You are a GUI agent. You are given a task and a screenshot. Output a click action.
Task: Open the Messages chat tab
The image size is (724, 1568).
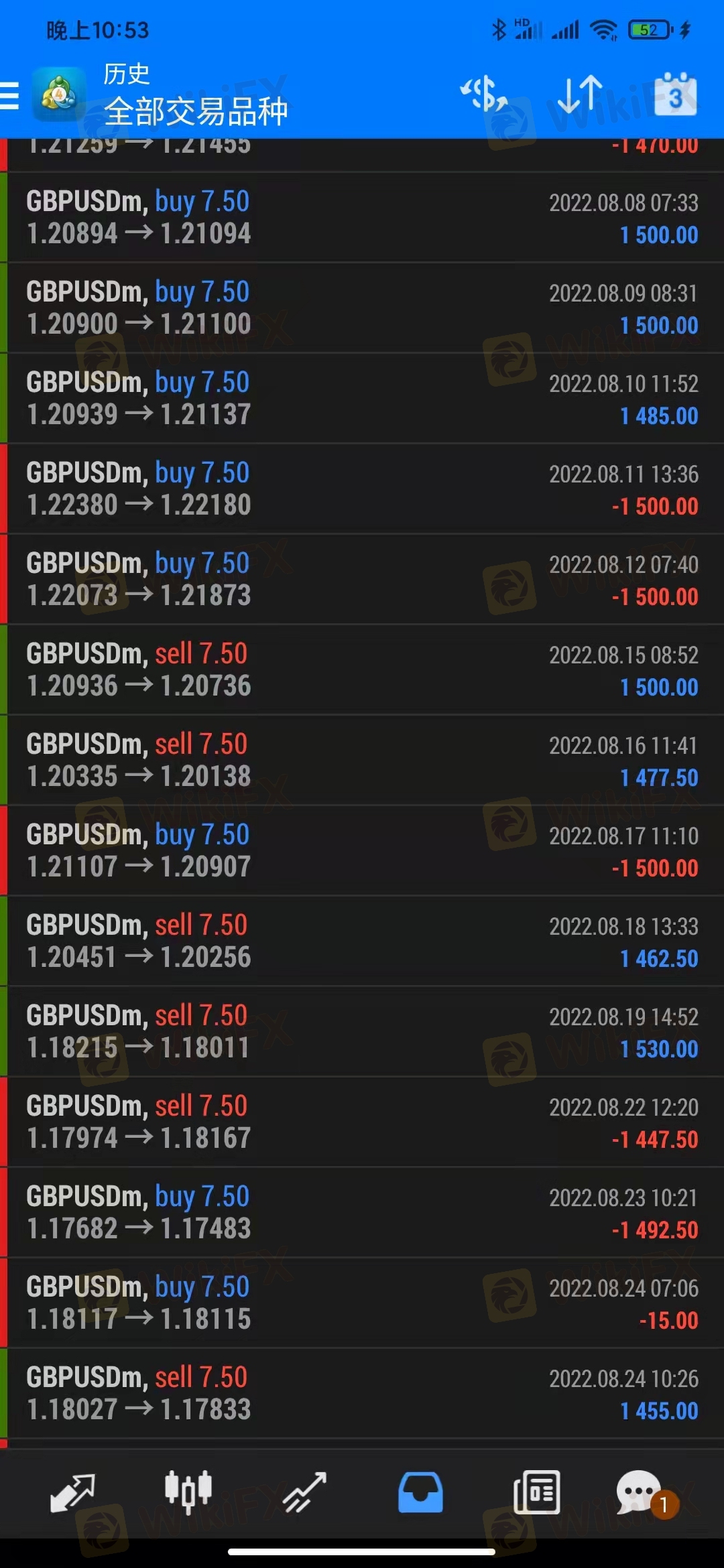[640, 1492]
